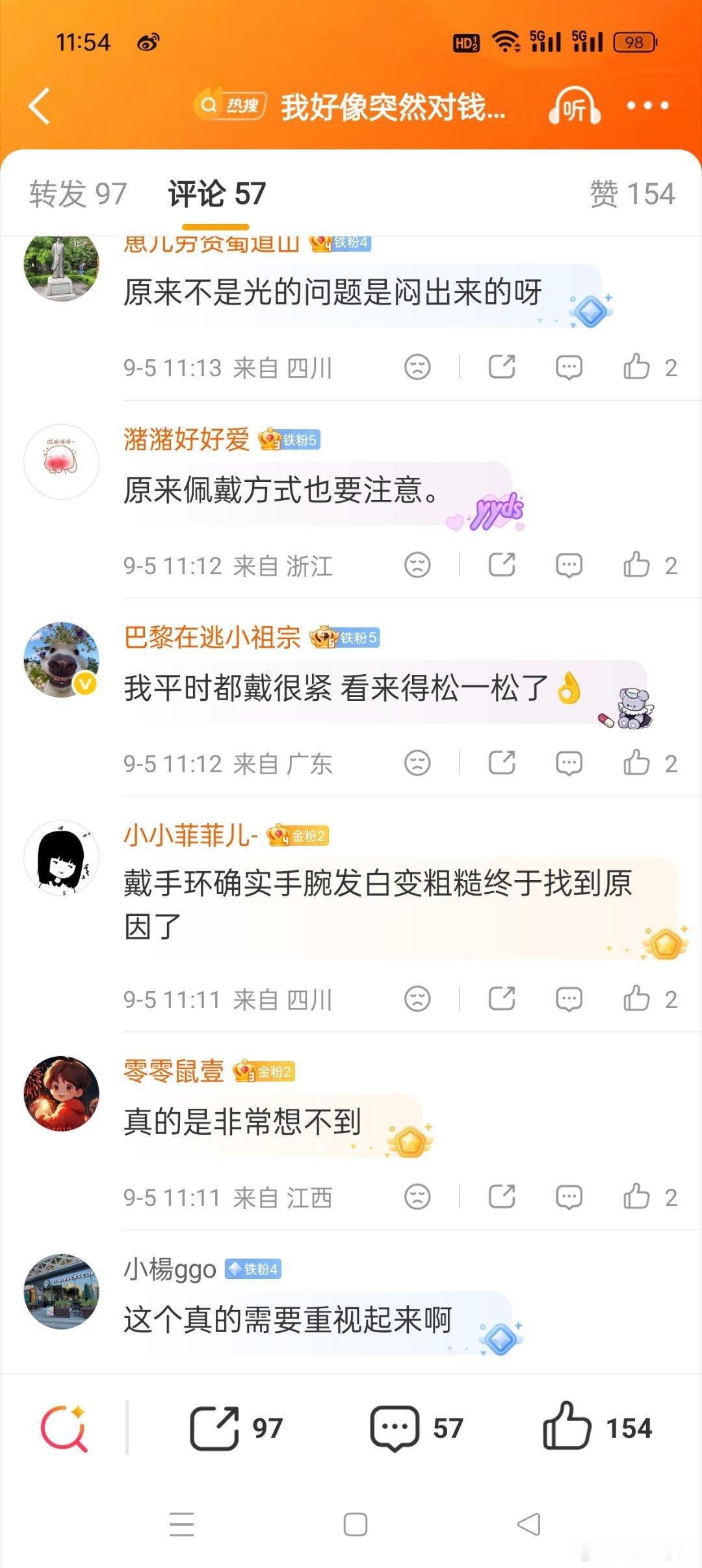Tap the system home button

pyautogui.click(x=356, y=1524)
